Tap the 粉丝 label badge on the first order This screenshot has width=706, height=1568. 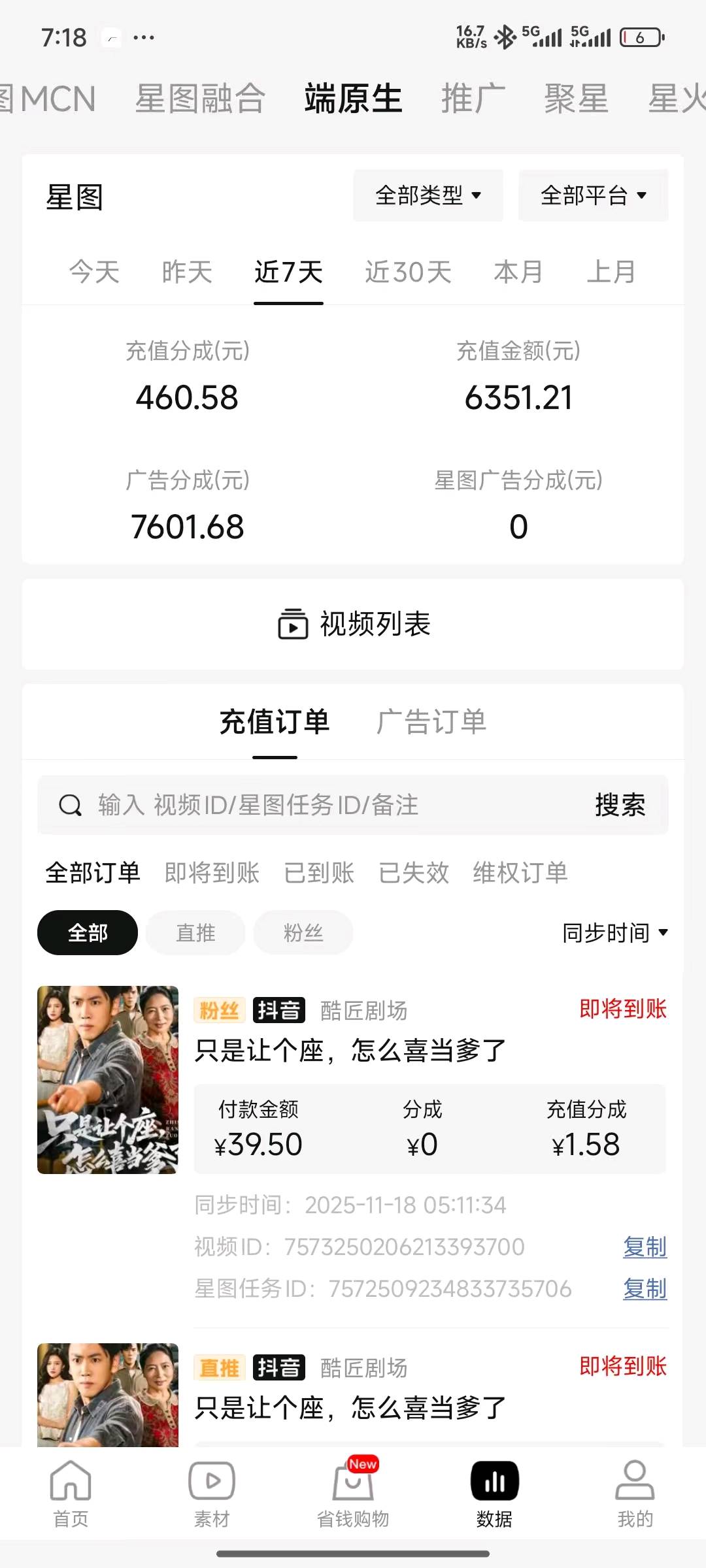tap(219, 1011)
